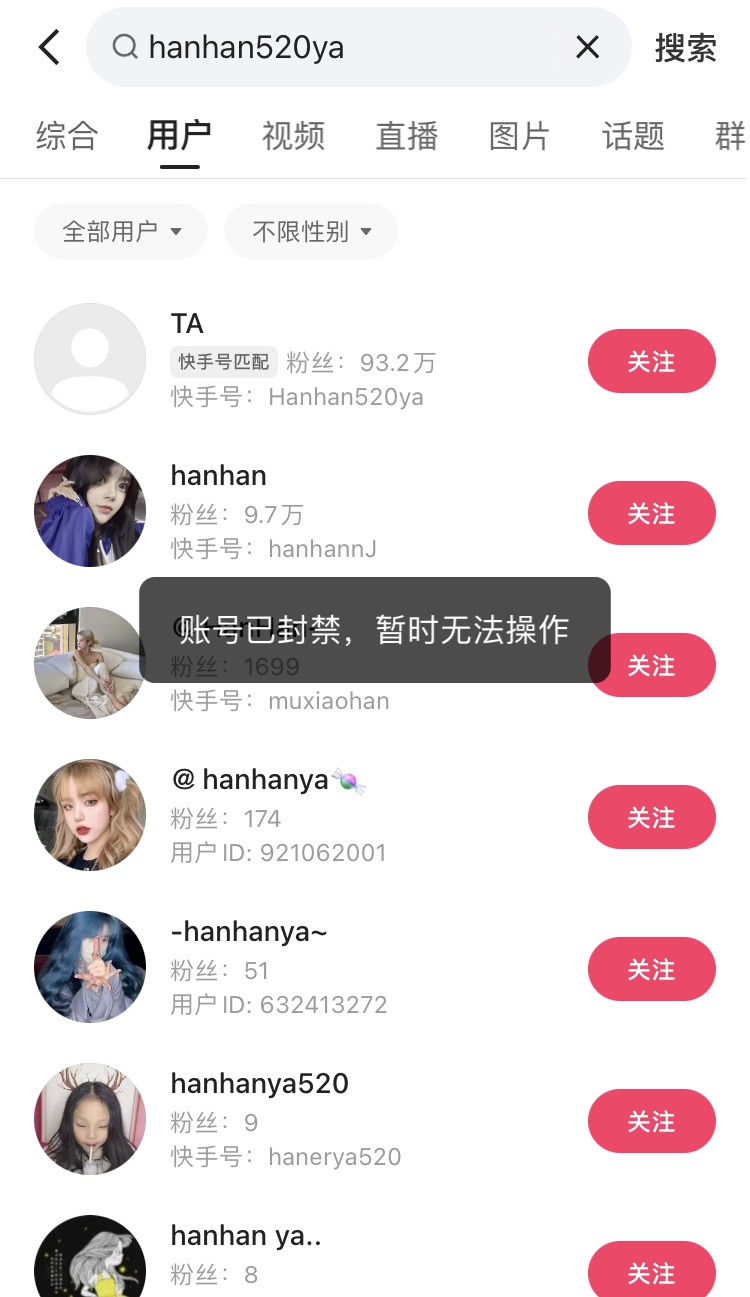Follow the user -hanhanya~
This screenshot has width=750, height=1297.
(x=651, y=969)
